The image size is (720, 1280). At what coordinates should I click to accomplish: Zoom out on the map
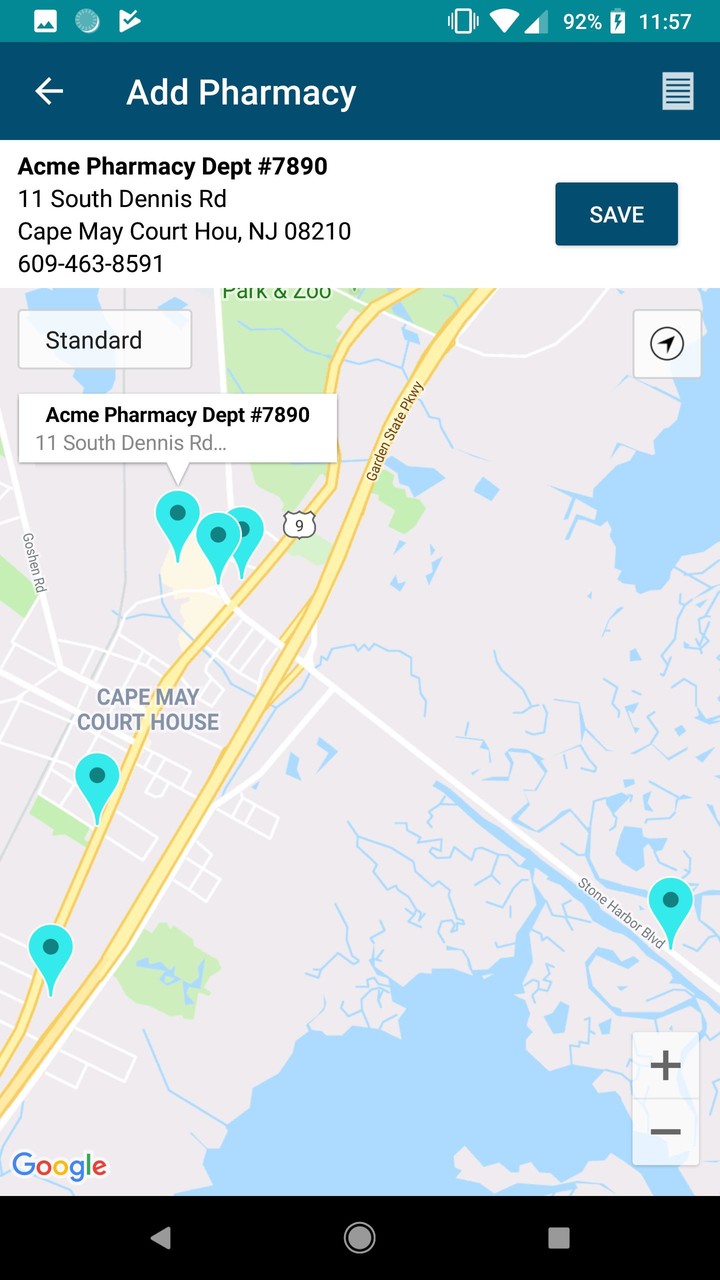tap(665, 1132)
